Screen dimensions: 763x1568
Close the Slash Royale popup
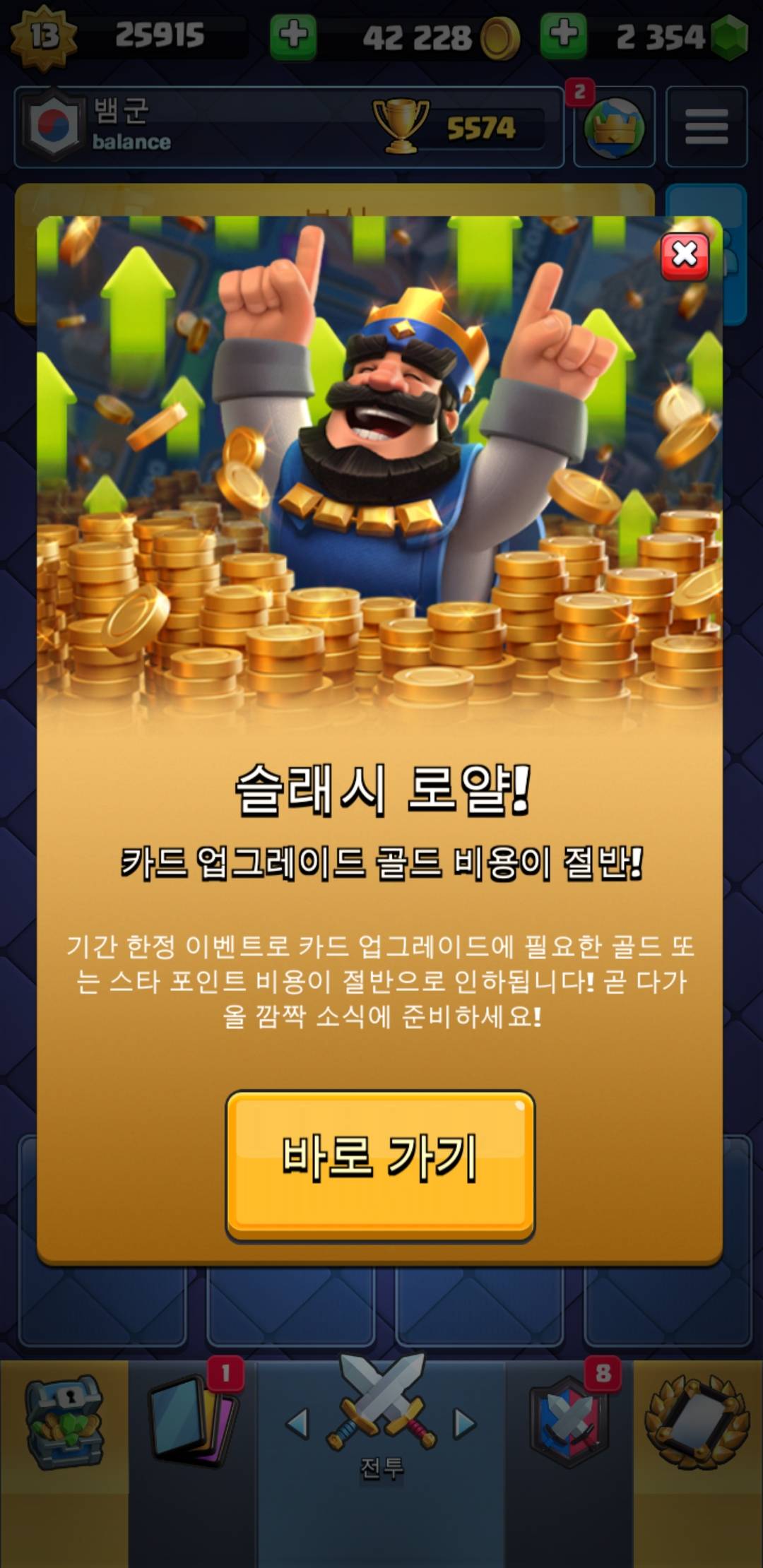[x=684, y=256]
